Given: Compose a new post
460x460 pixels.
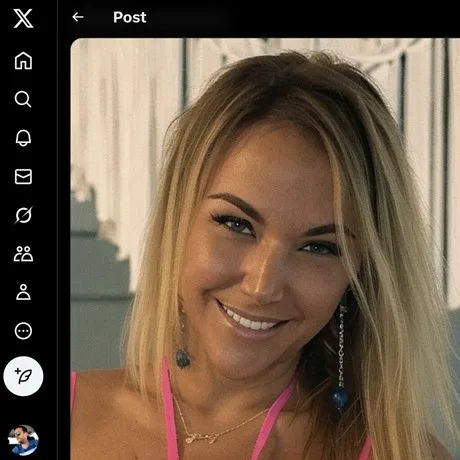Looking at the screenshot, I should click(23, 376).
